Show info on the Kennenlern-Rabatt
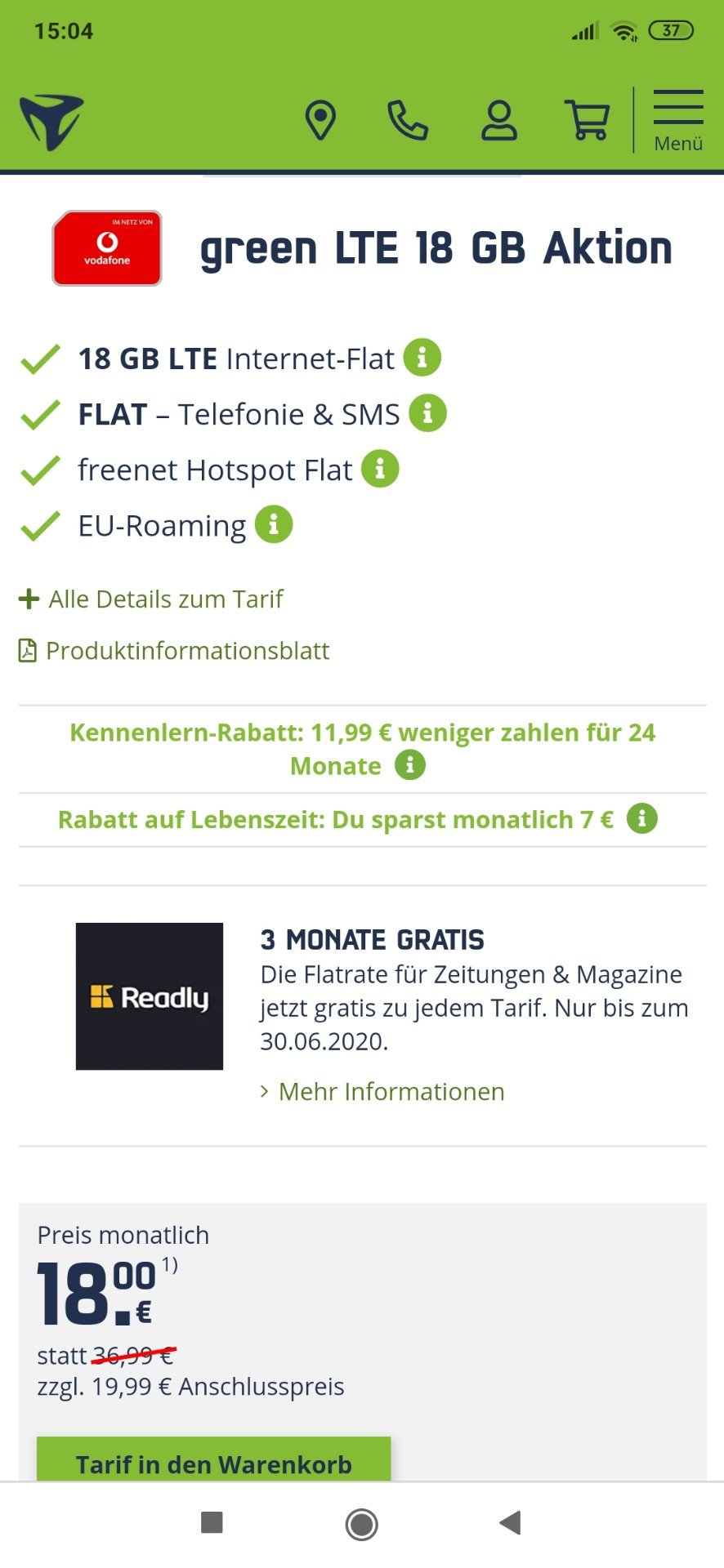 [x=410, y=765]
